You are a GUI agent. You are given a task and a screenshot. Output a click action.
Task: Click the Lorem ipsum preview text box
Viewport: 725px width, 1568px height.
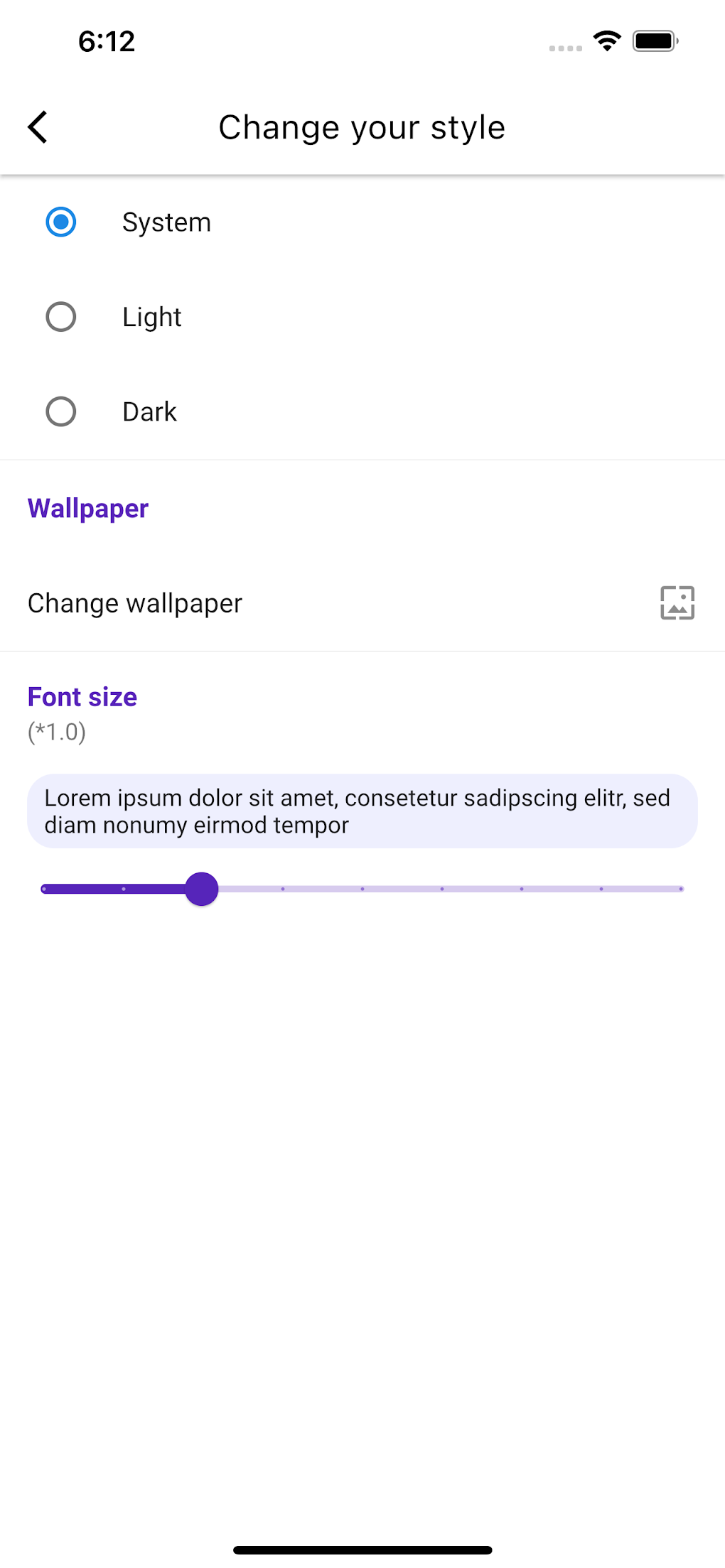362,811
